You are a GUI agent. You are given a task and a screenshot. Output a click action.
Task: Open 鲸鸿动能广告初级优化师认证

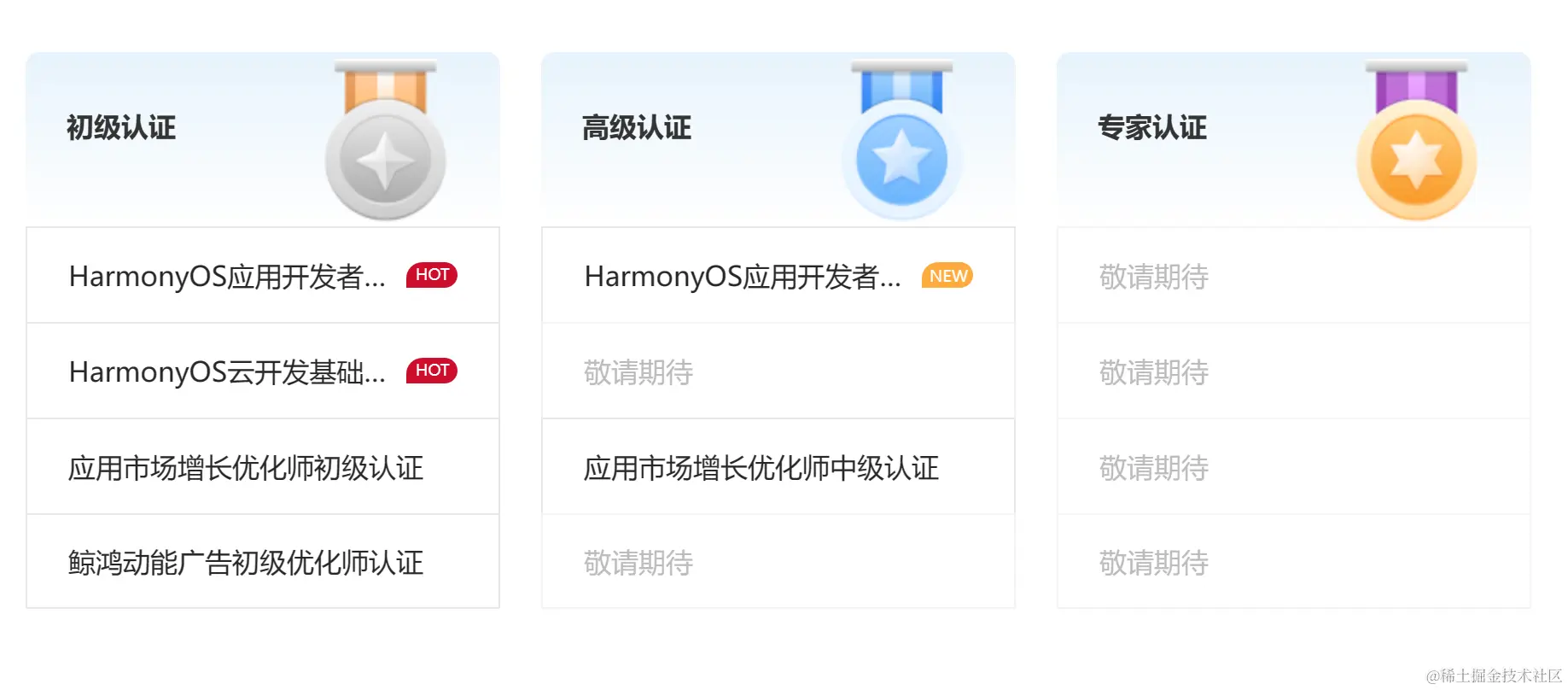point(246,562)
